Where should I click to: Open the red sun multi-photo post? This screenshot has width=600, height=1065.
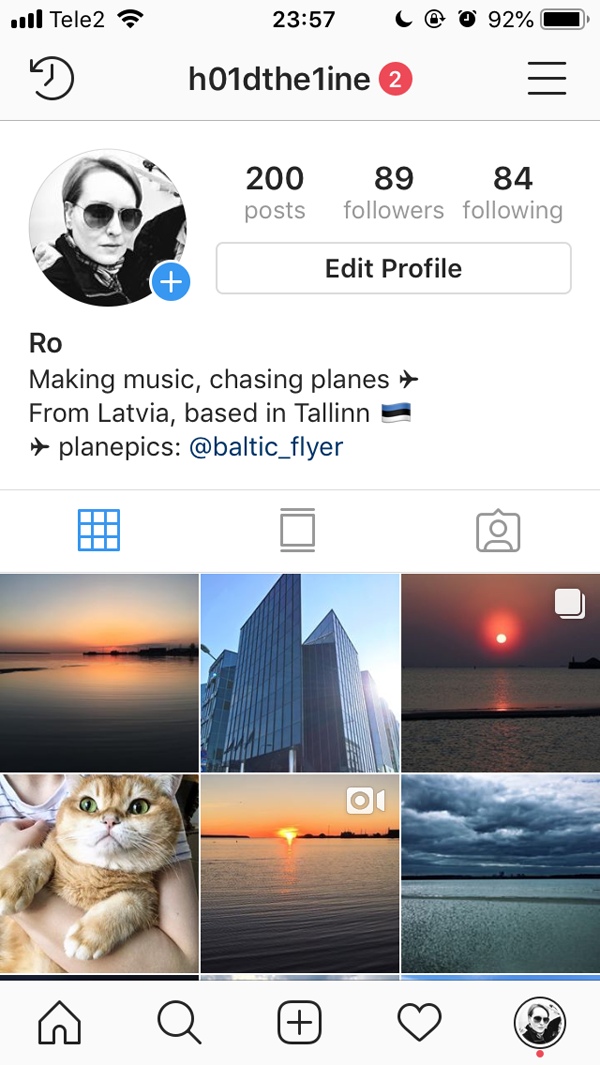point(500,672)
